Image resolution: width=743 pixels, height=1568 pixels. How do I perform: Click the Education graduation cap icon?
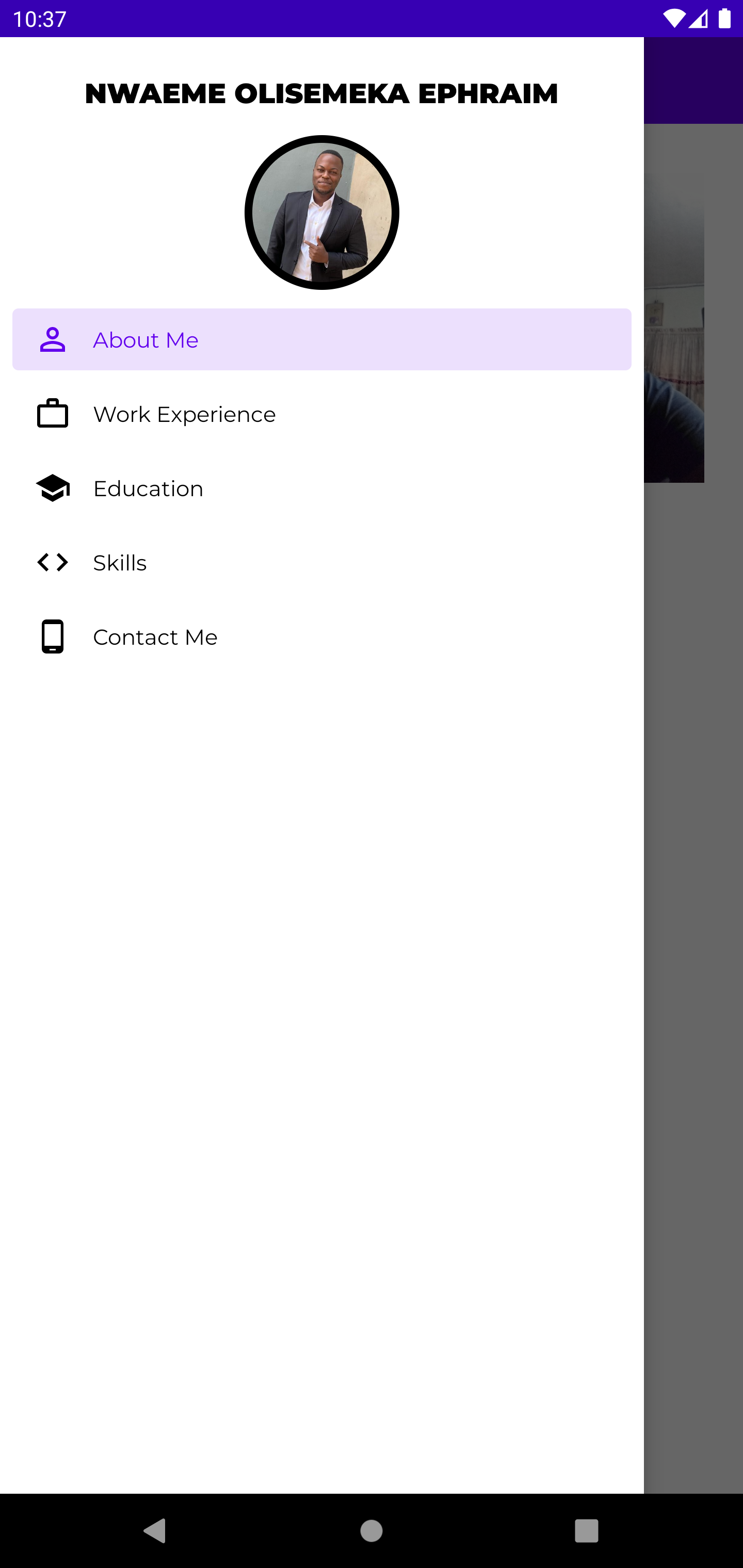point(53,488)
